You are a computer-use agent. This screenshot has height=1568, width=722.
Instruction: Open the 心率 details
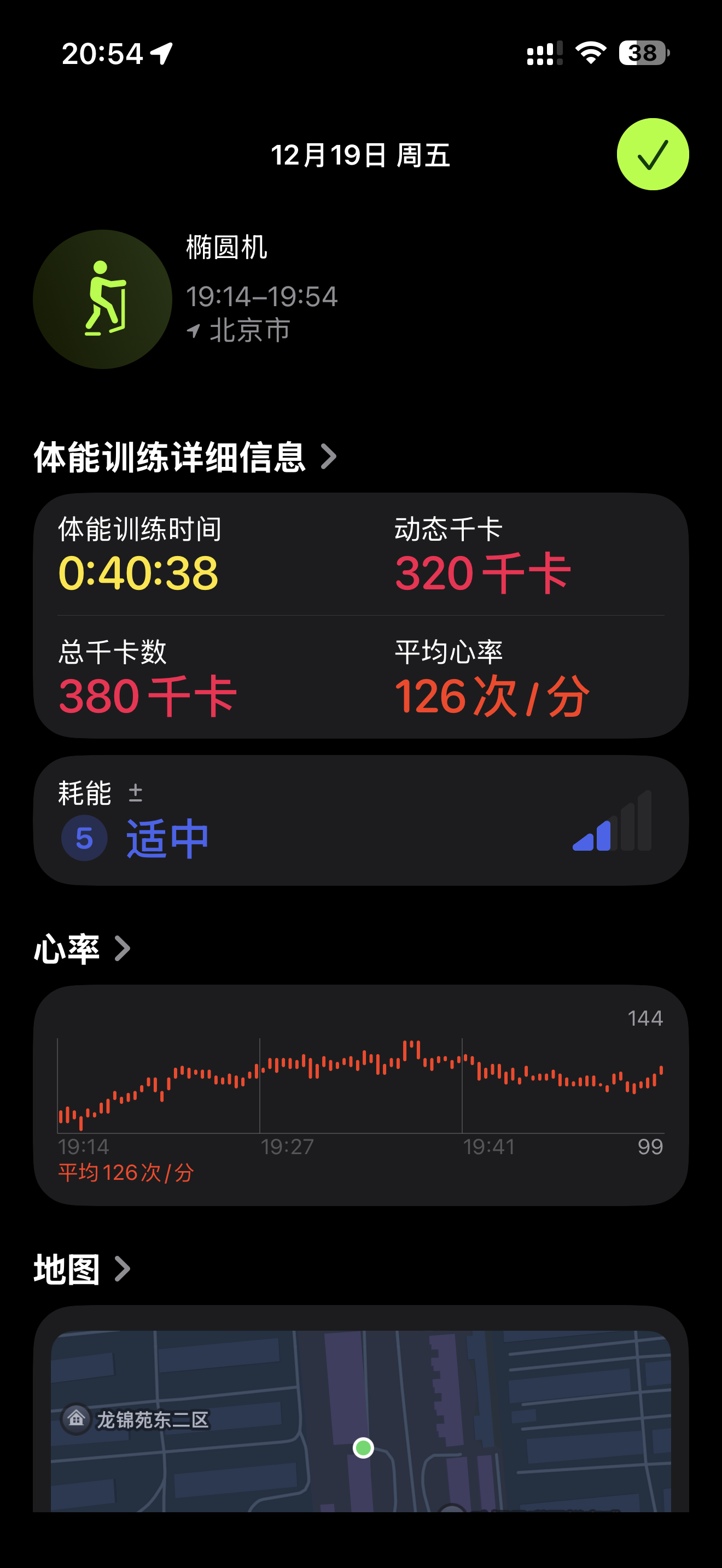pos(82,949)
